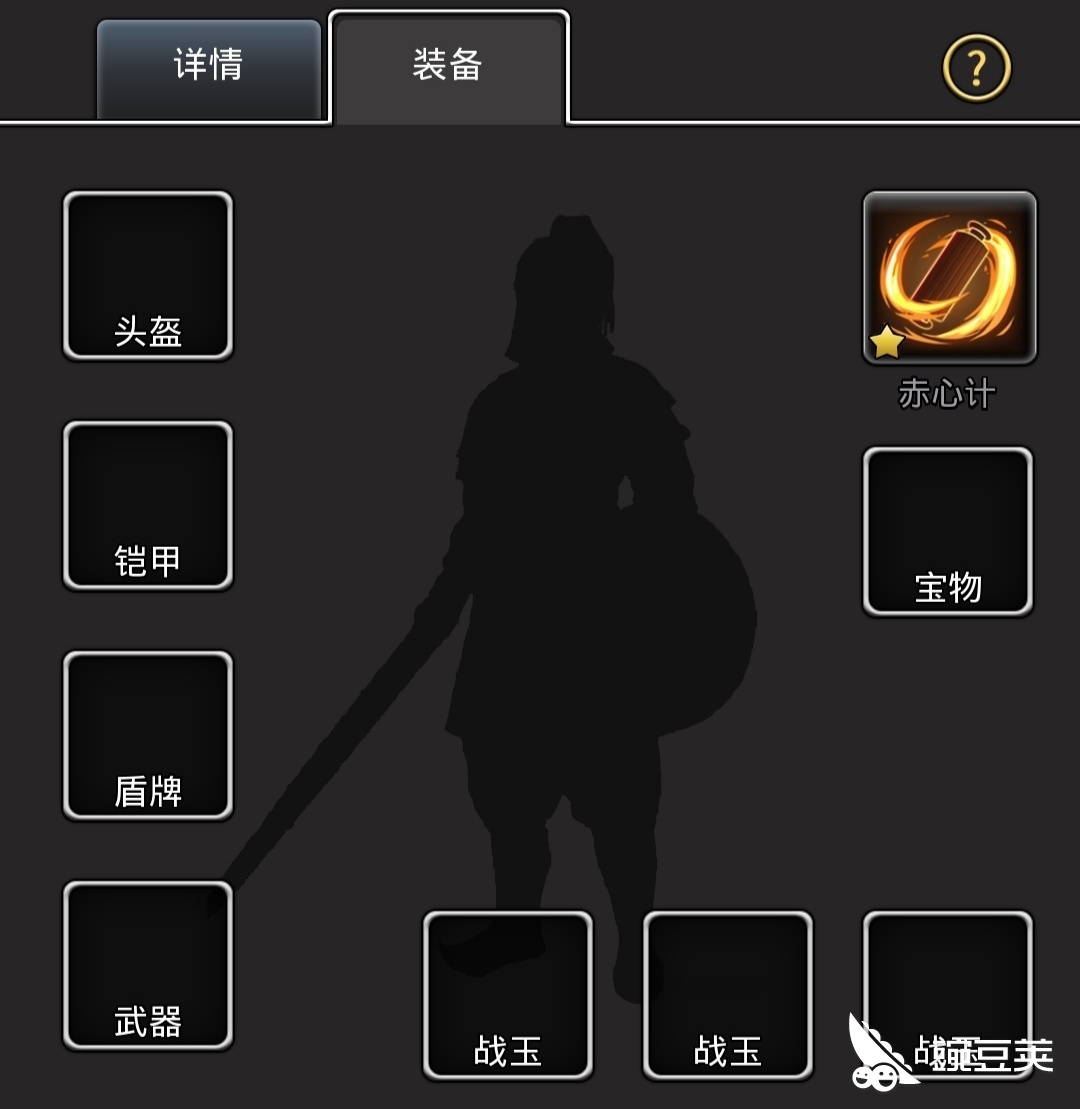1080x1109 pixels.
Task: Open the 赤心计 skill item
Action: tap(949, 278)
